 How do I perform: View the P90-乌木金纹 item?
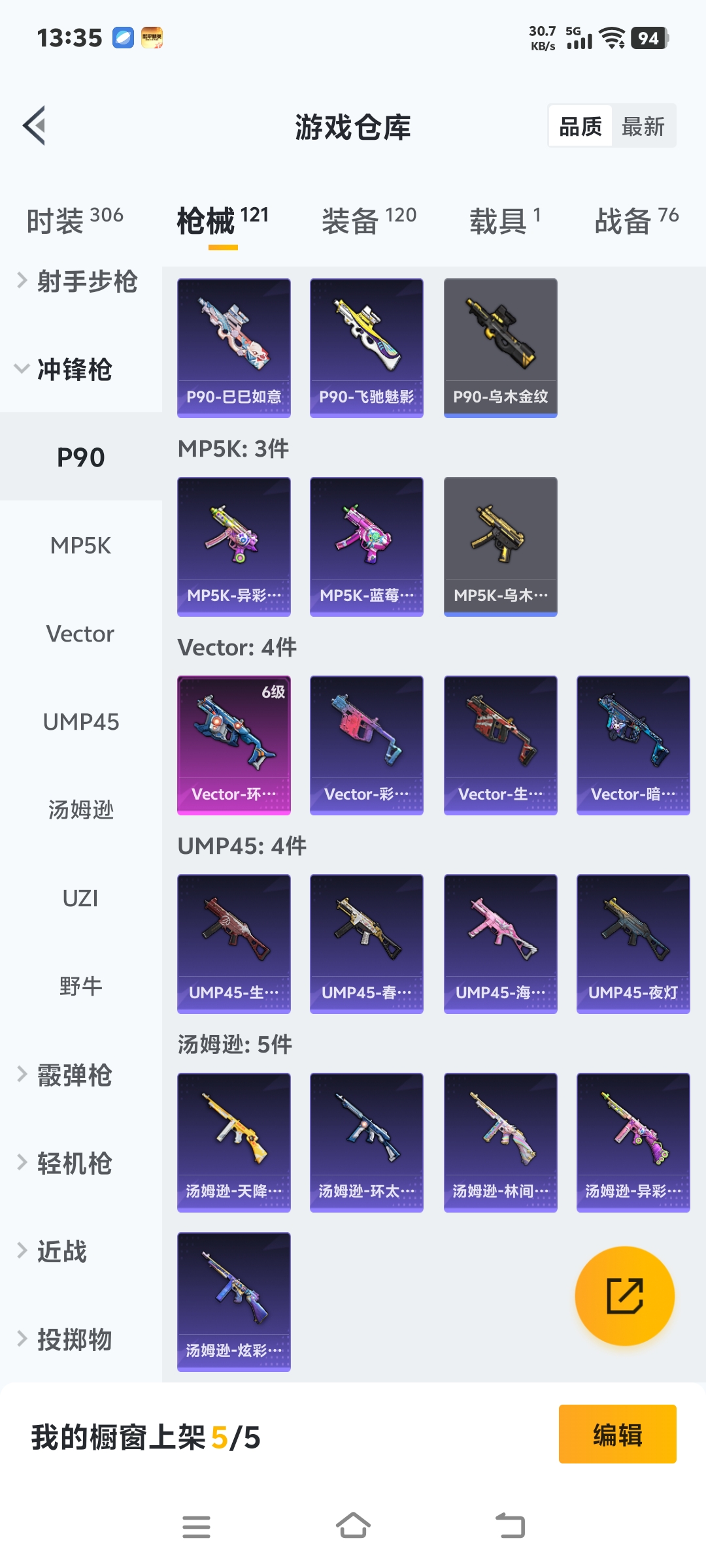[x=500, y=348]
